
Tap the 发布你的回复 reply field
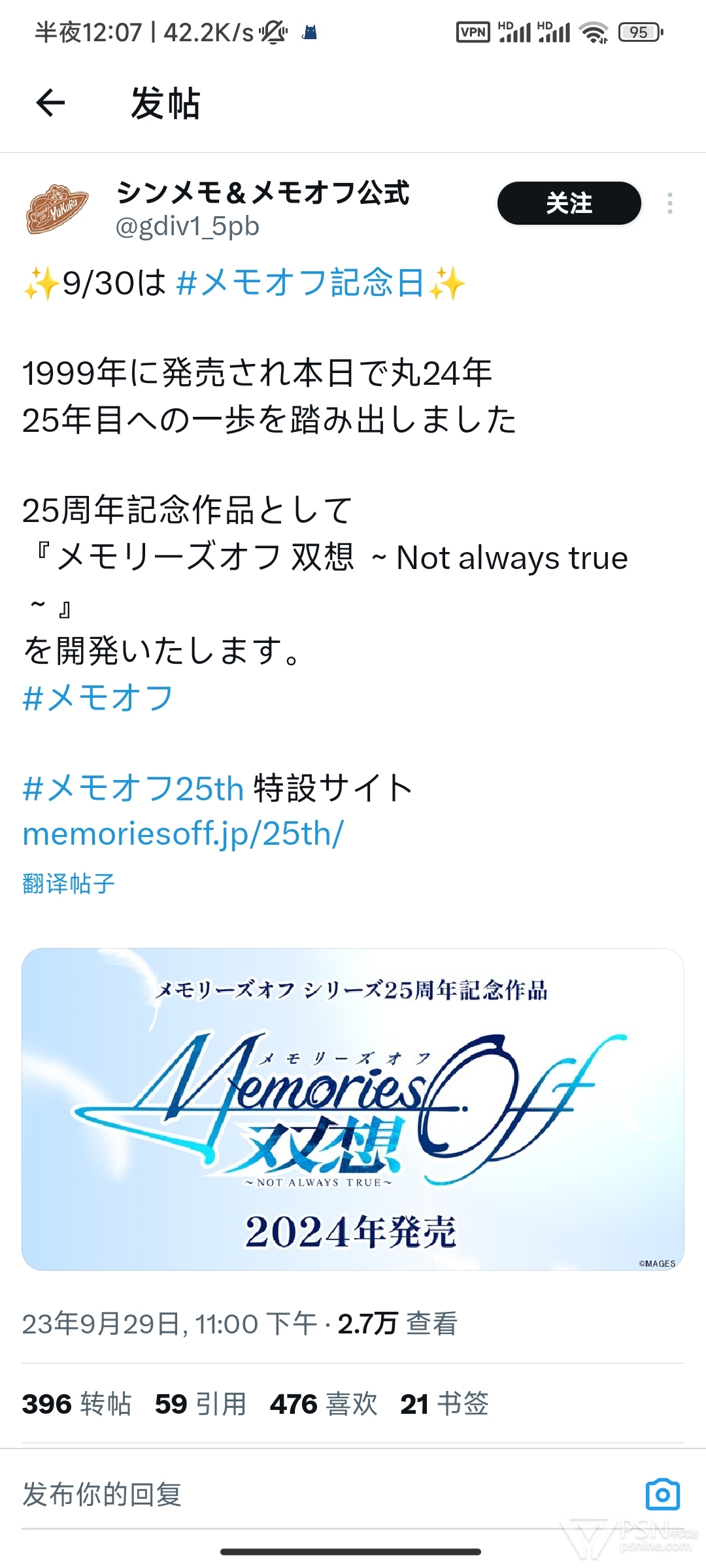(x=327, y=1494)
